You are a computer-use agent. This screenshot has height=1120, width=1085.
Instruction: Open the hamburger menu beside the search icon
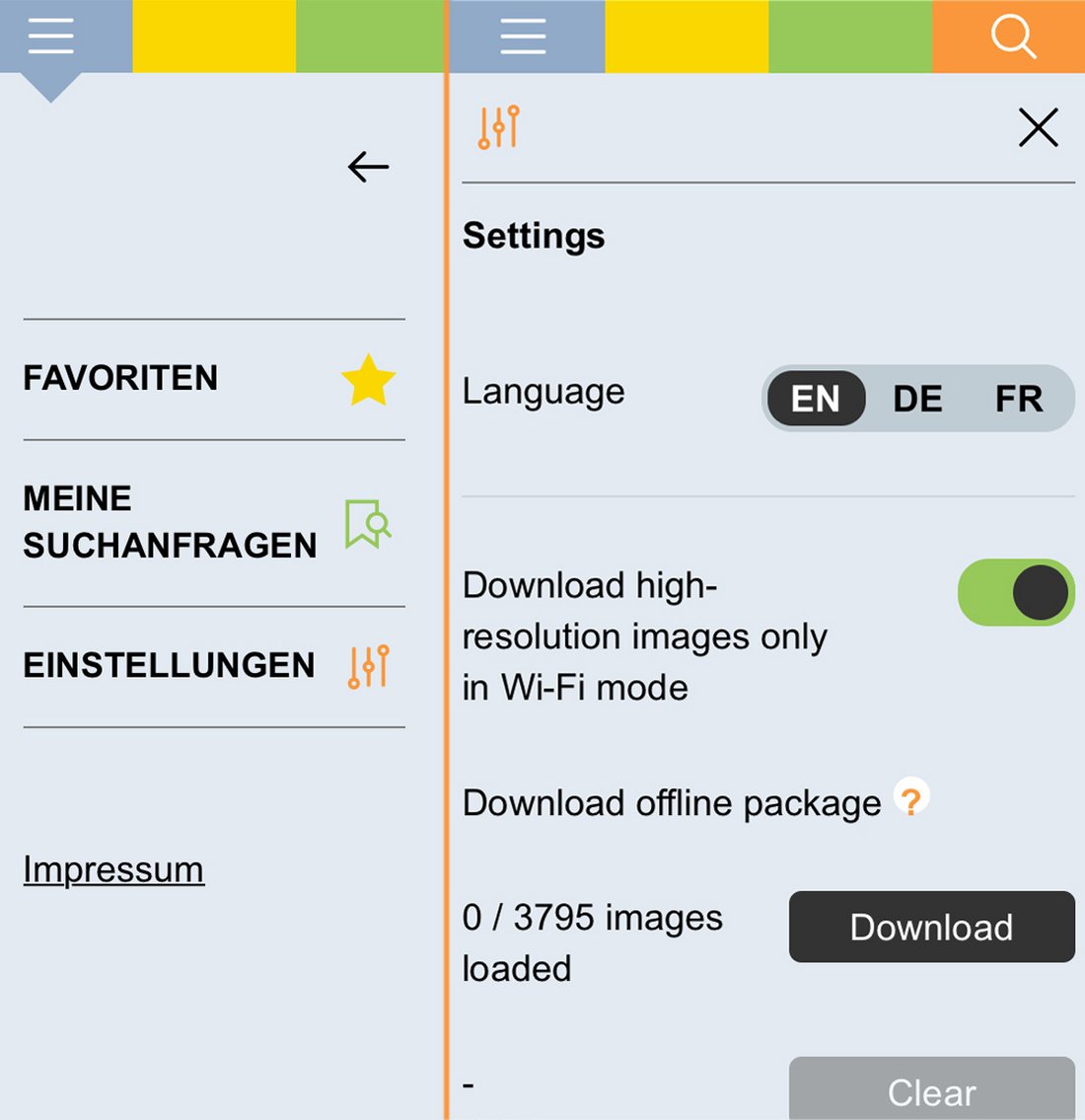click(x=524, y=37)
